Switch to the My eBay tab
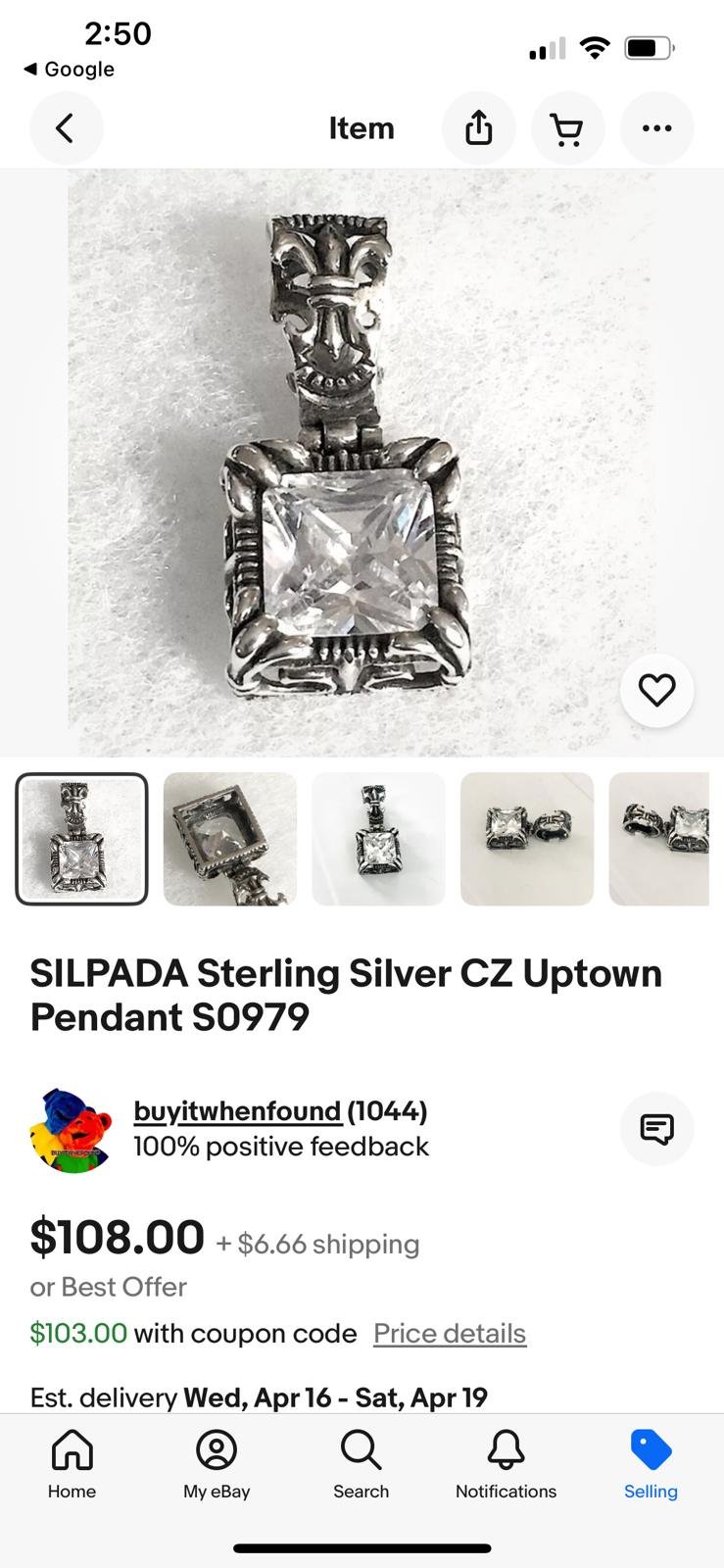This screenshot has width=724, height=1568. point(217,1465)
